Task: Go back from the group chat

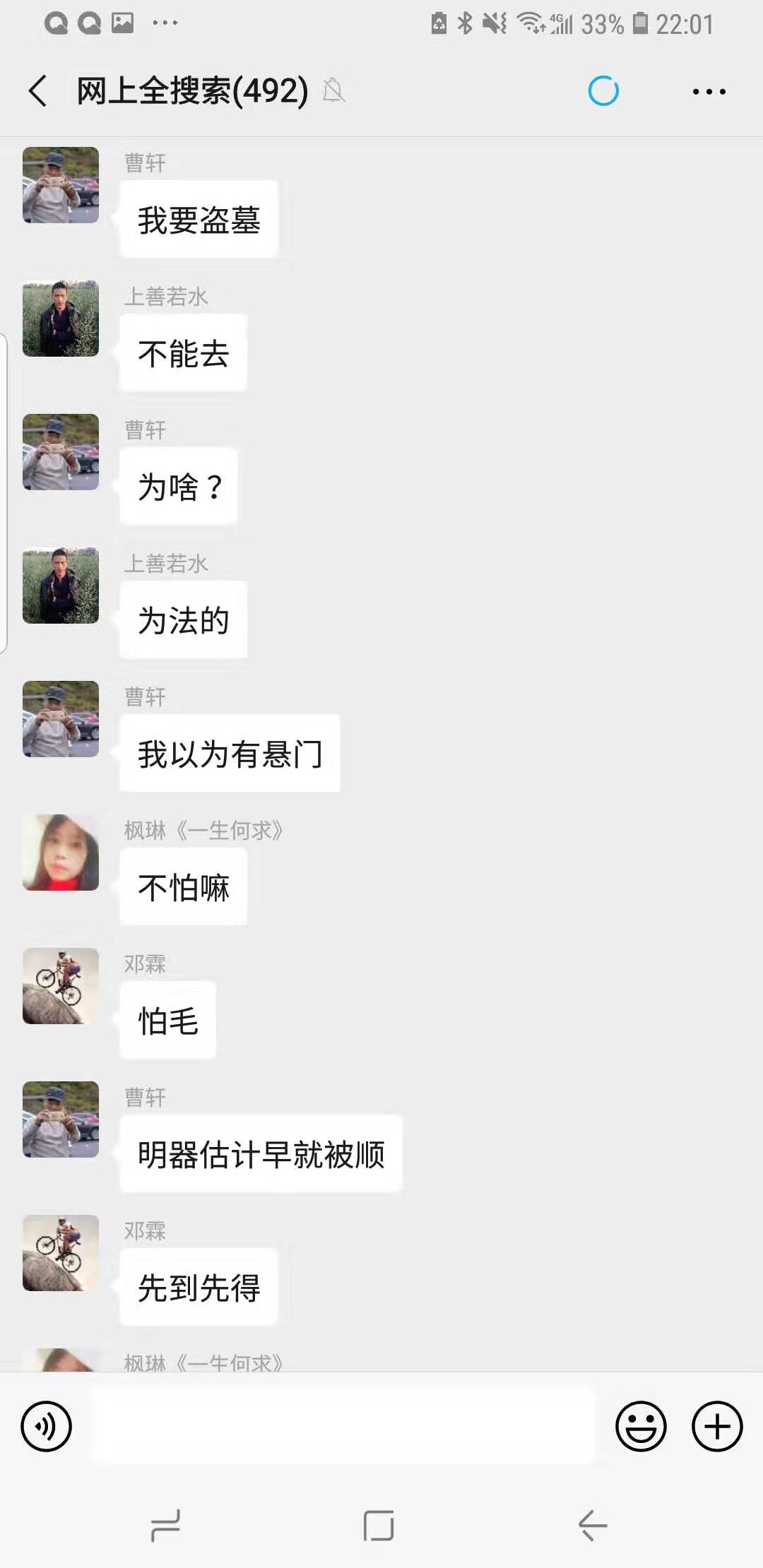Action: click(x=38, y=91)
